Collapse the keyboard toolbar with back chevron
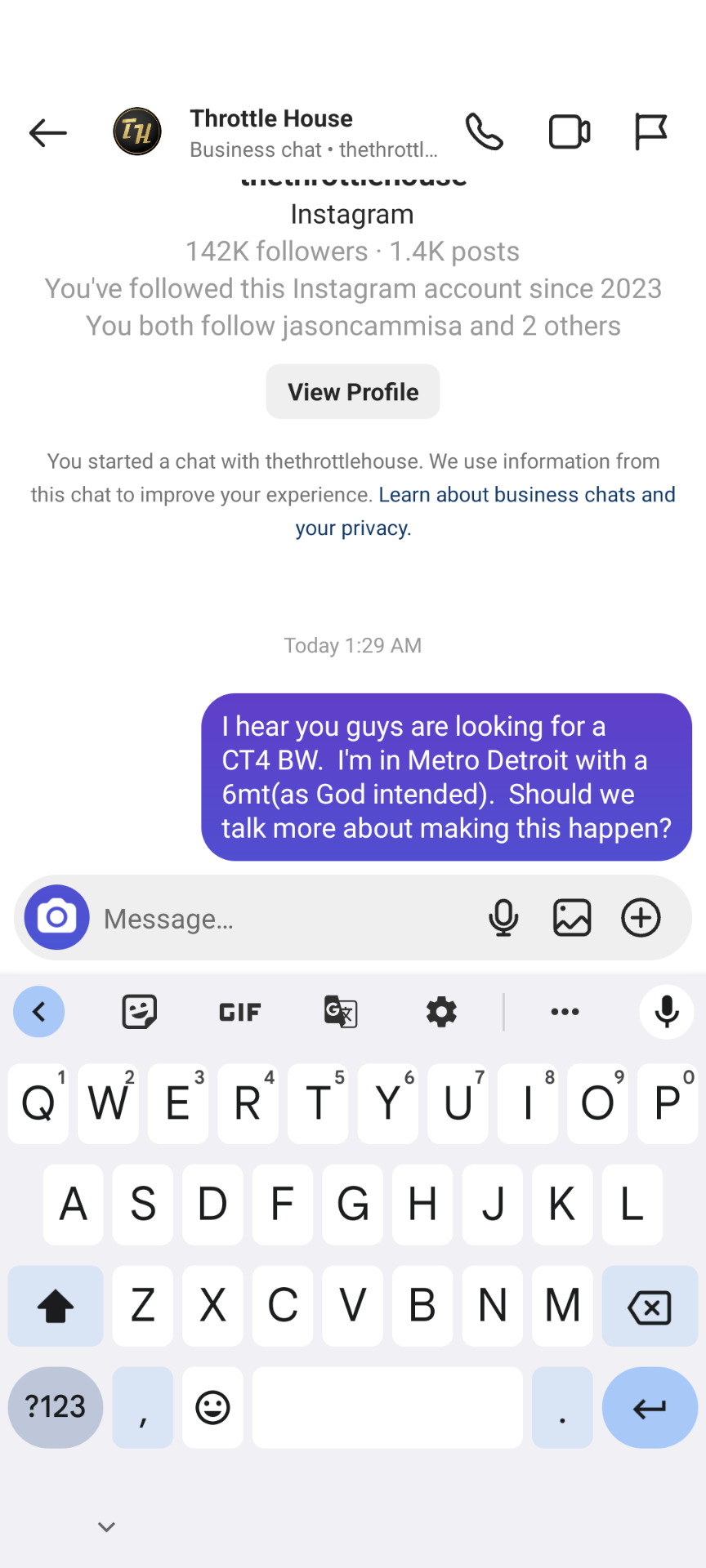Viewport: 706px width, 1568px height. click(38, 1013)
